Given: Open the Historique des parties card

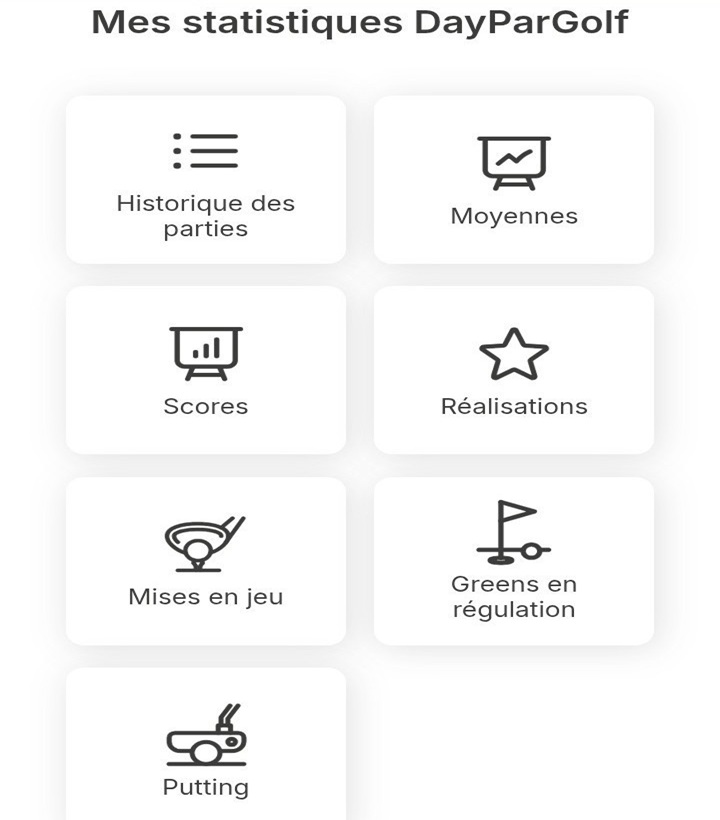Looking at the screenshot, I should pos(206,180).
